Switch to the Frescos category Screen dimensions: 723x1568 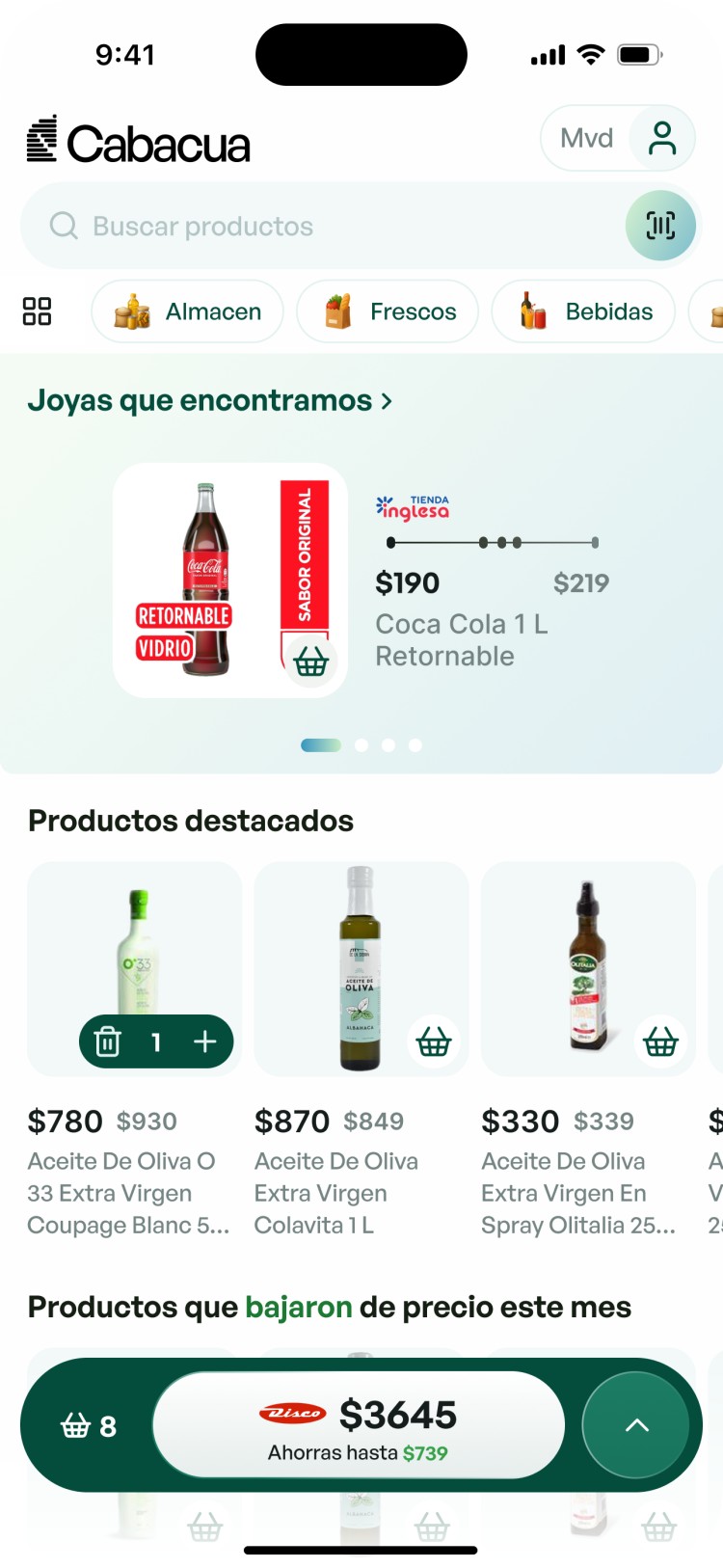point(388,311)
